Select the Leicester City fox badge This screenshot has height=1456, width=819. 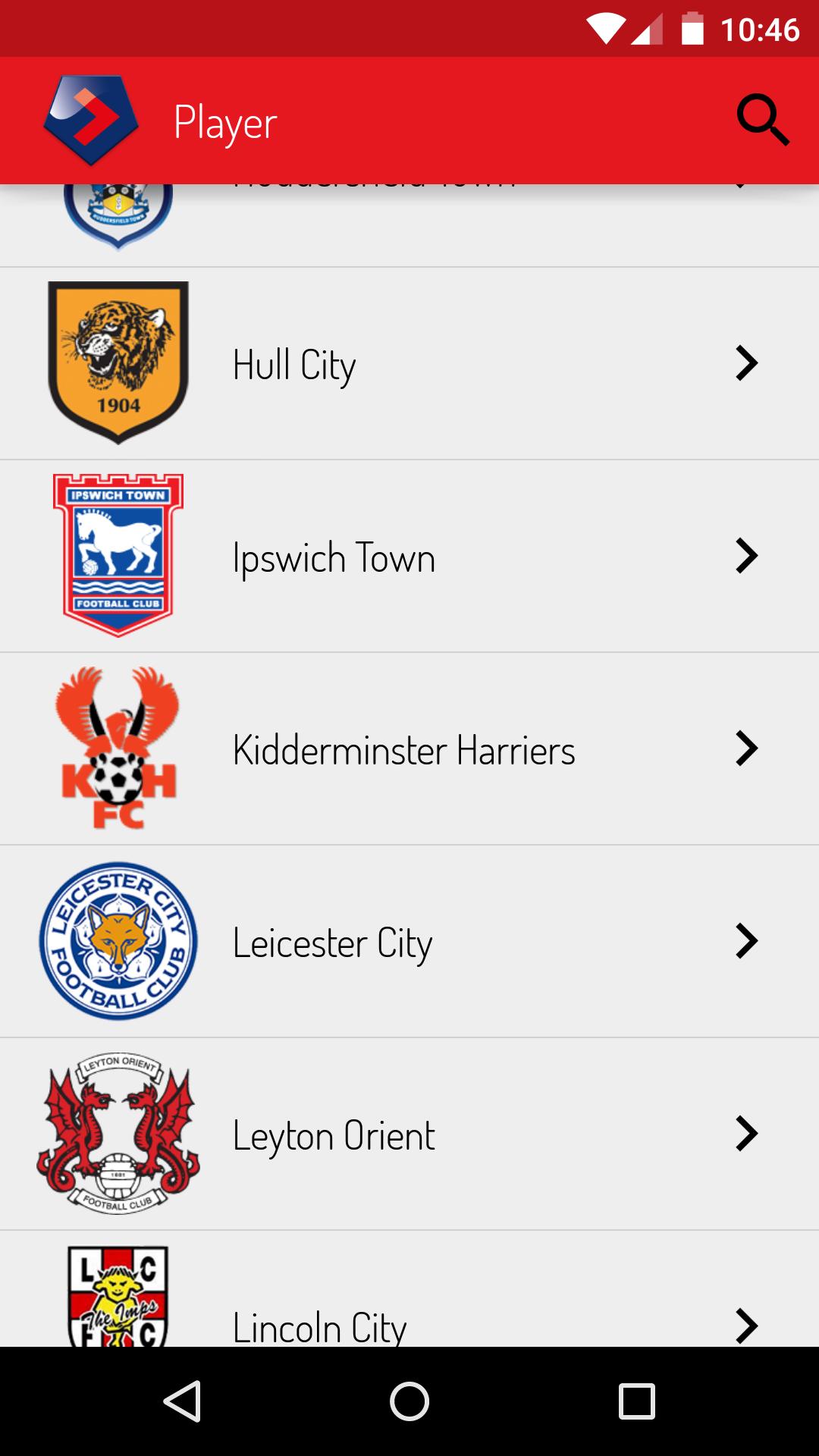pos(118,941)
